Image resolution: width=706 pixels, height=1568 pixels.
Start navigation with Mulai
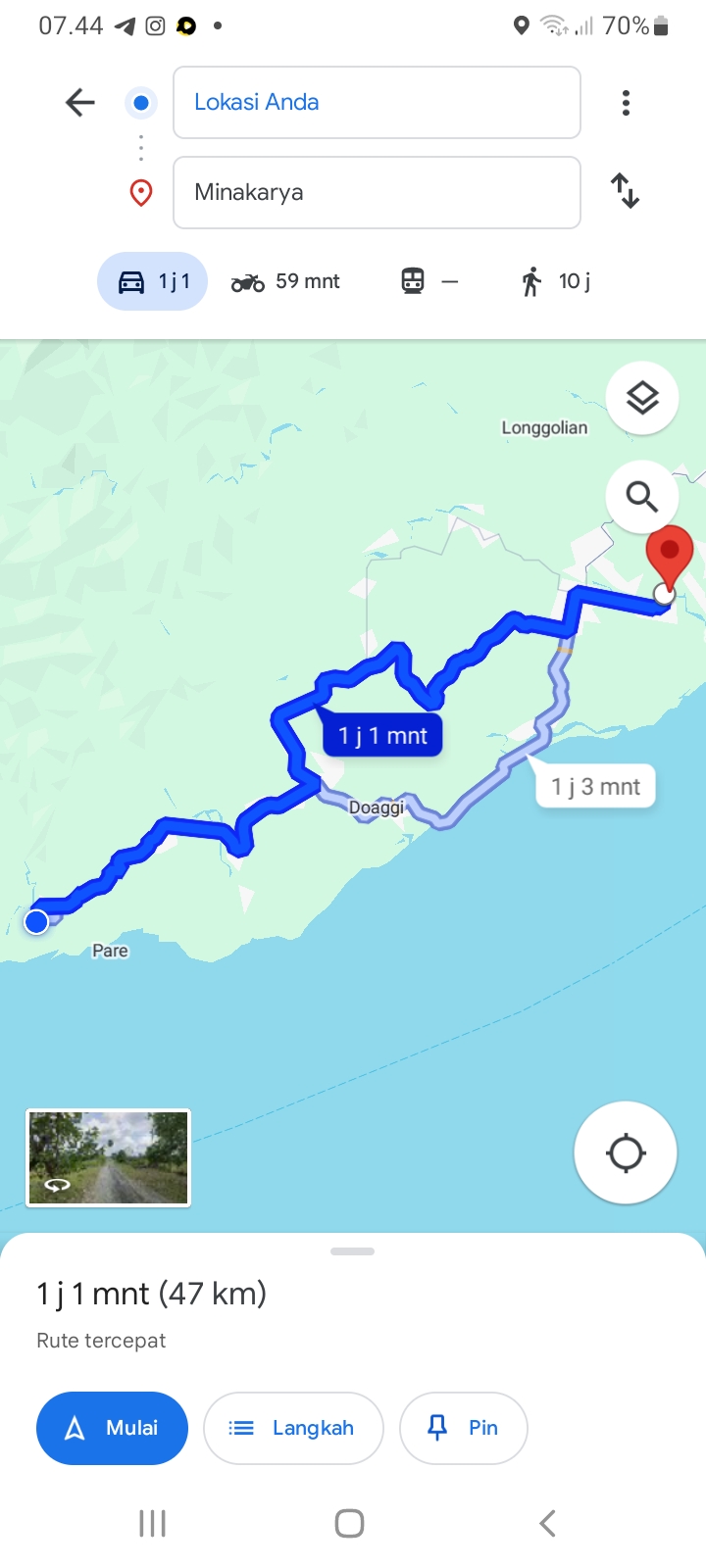tap(112, 1428)
